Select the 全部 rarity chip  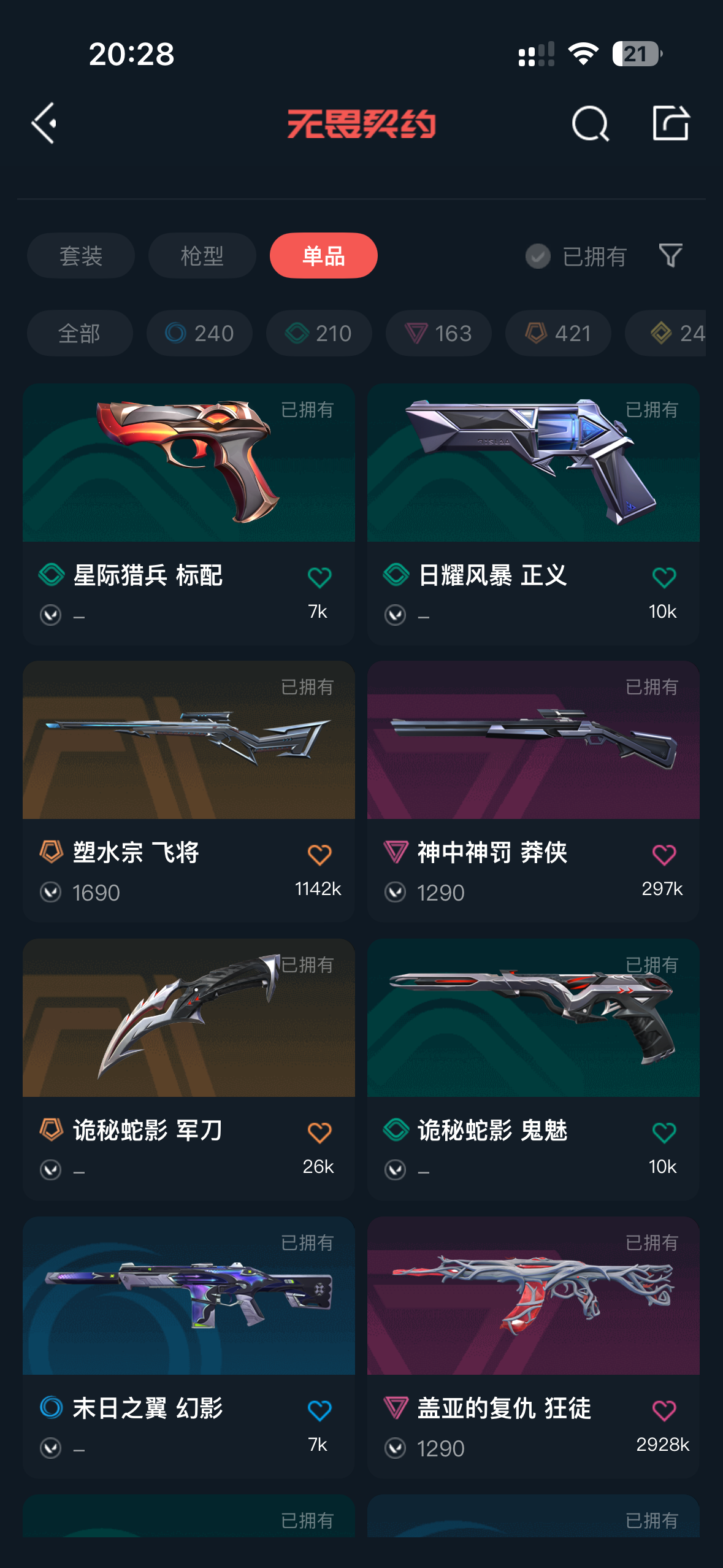click(79, 333)
